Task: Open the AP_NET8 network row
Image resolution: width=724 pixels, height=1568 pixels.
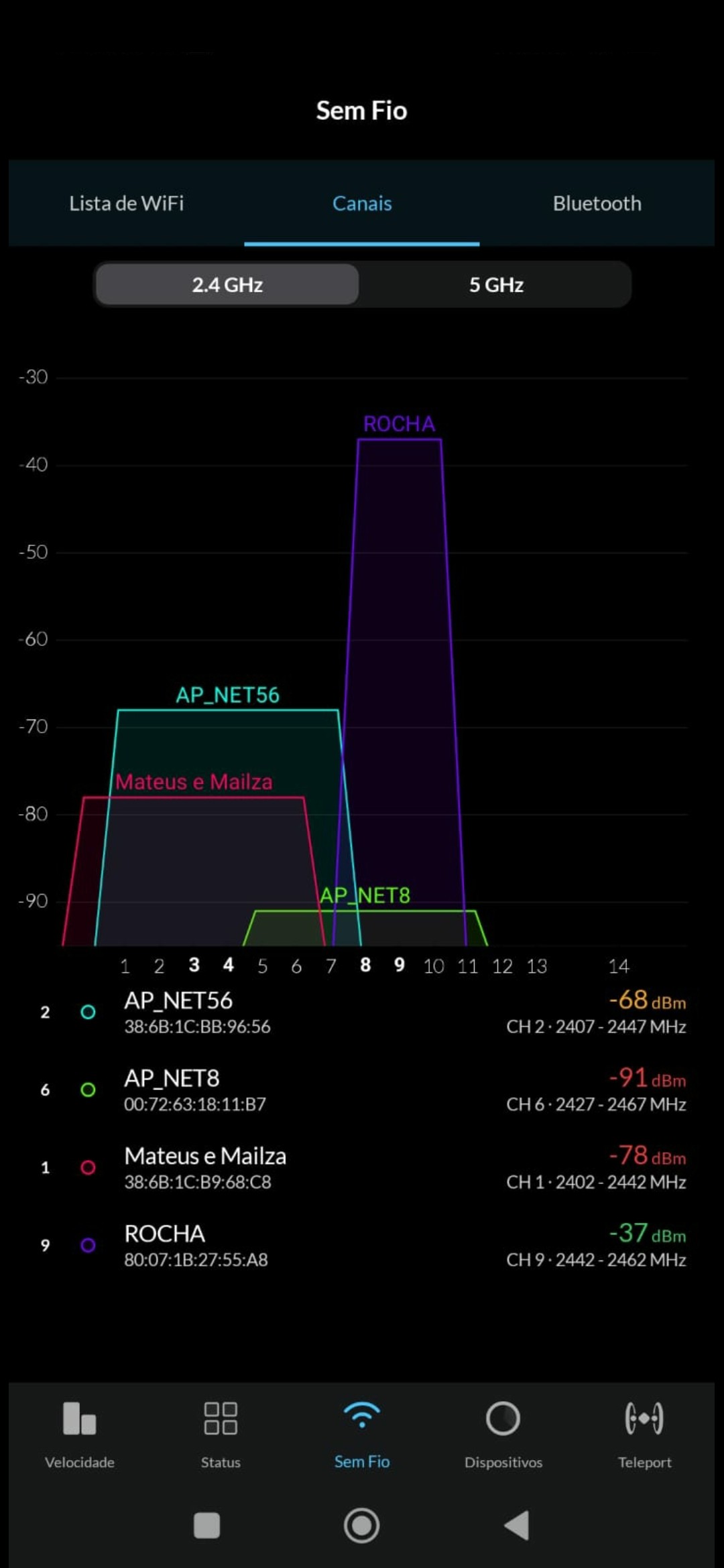Action: click(362, 1090)
